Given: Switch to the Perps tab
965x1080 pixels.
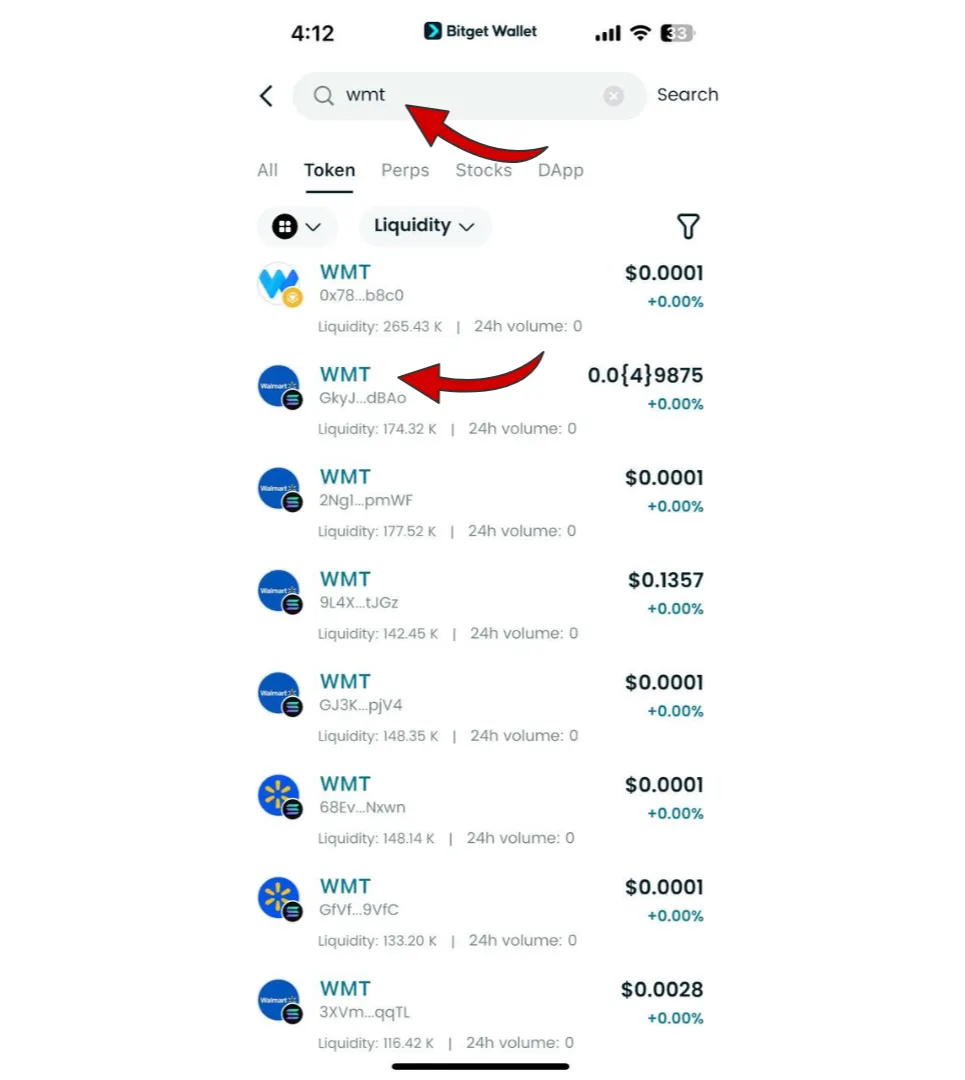Looking at the screenshot, I should click(404, 170).
